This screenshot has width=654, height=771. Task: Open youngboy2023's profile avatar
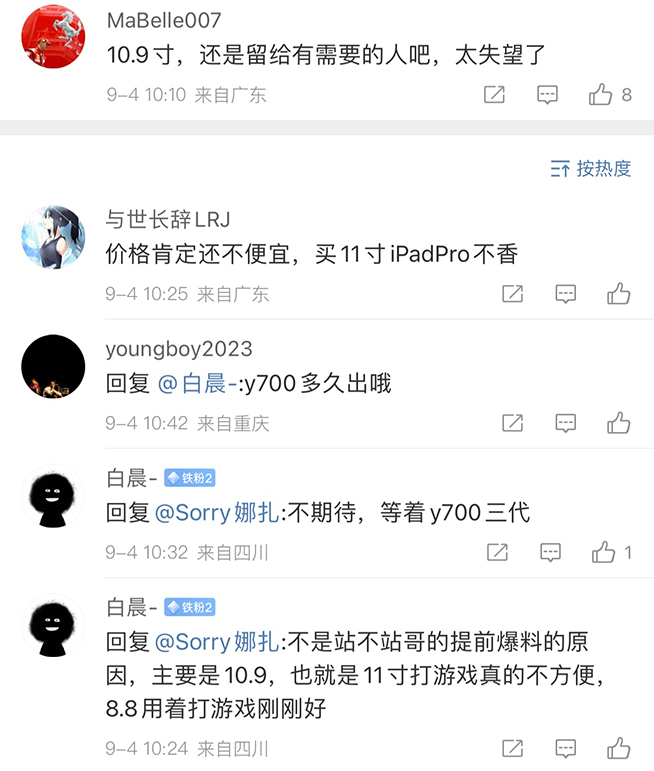coord(53,367)
